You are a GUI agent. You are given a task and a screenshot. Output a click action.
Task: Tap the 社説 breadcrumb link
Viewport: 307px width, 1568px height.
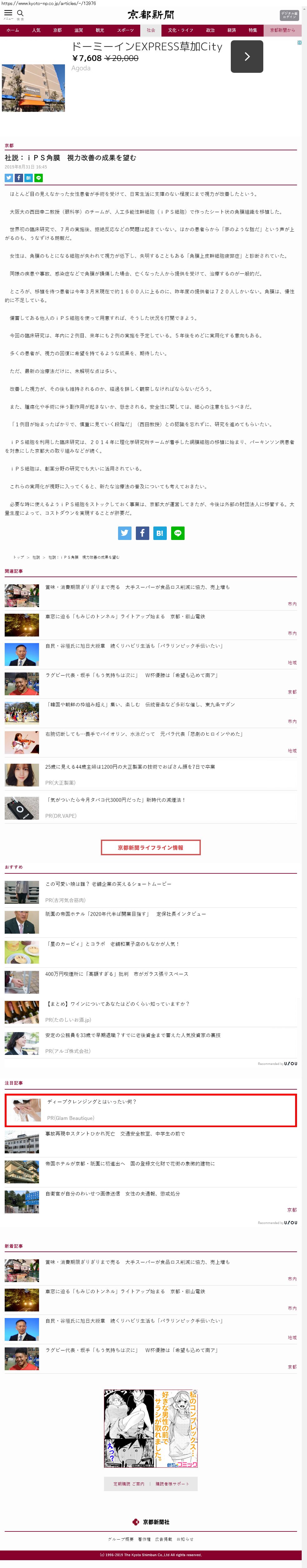(36, 557)
